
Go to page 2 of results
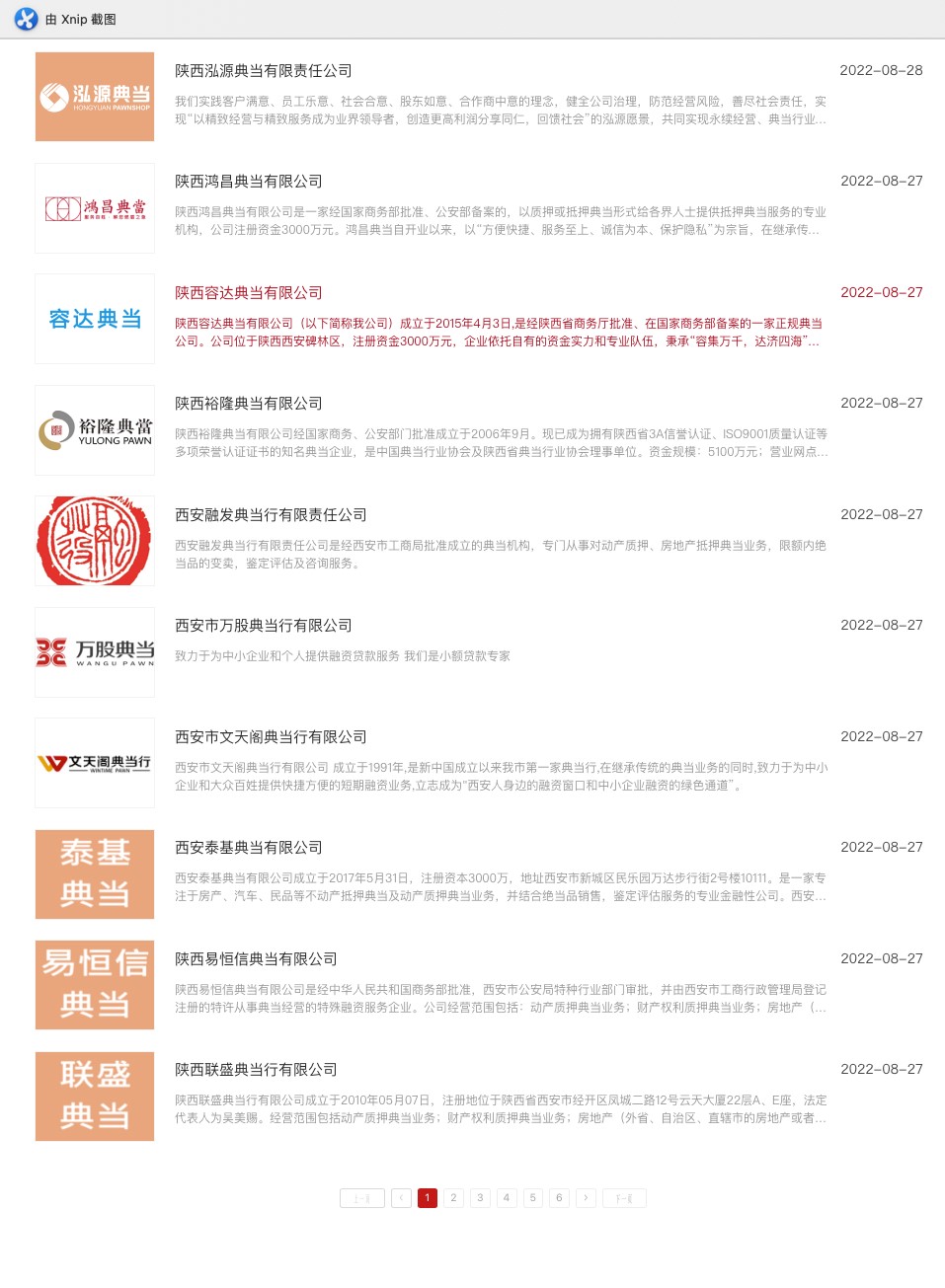(453, 1198)
